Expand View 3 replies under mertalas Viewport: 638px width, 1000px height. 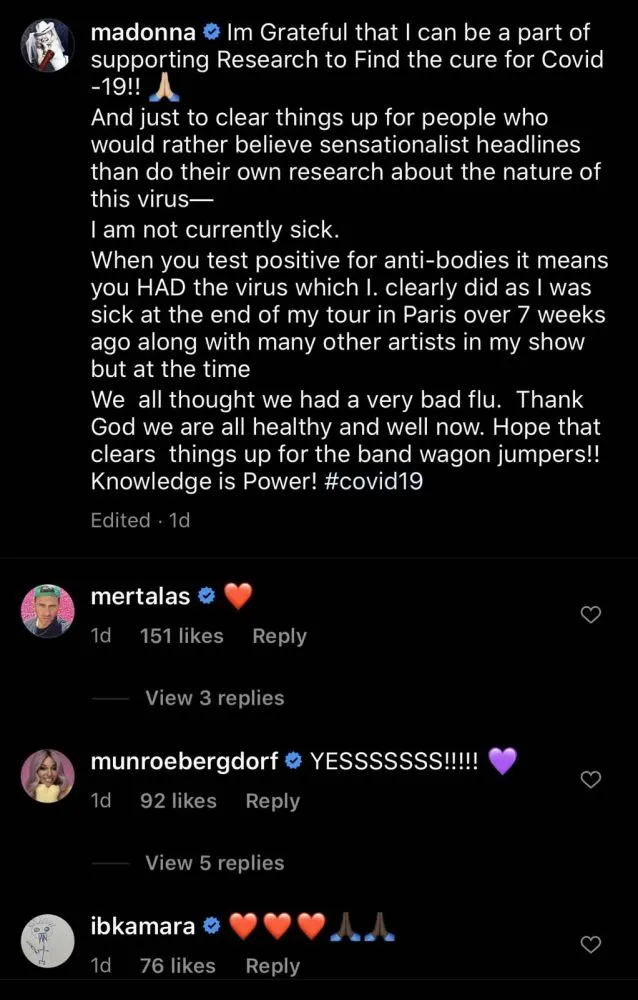point(214,698)
